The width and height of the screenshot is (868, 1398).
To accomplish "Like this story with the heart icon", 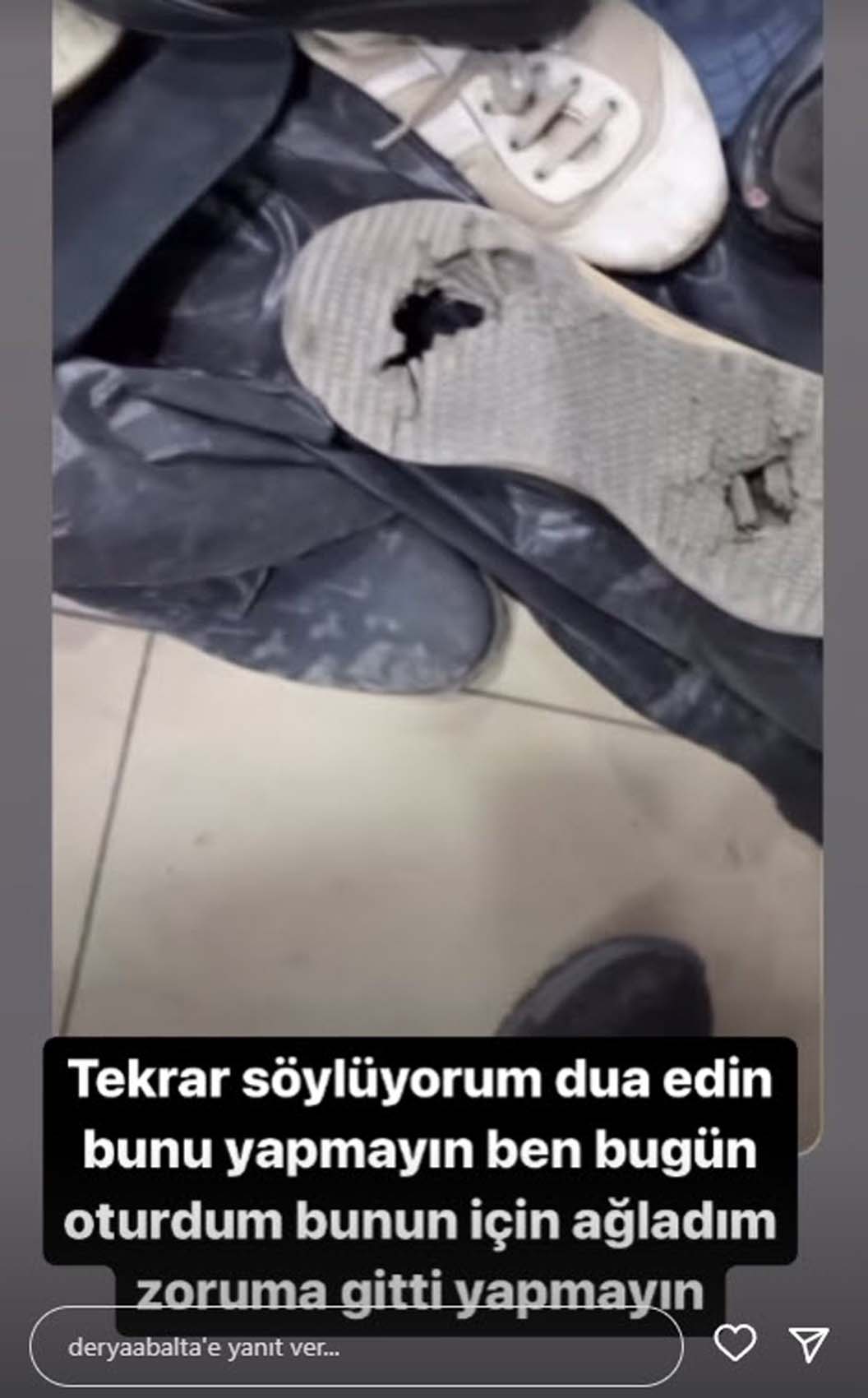I will click(x=734, y=1344).
